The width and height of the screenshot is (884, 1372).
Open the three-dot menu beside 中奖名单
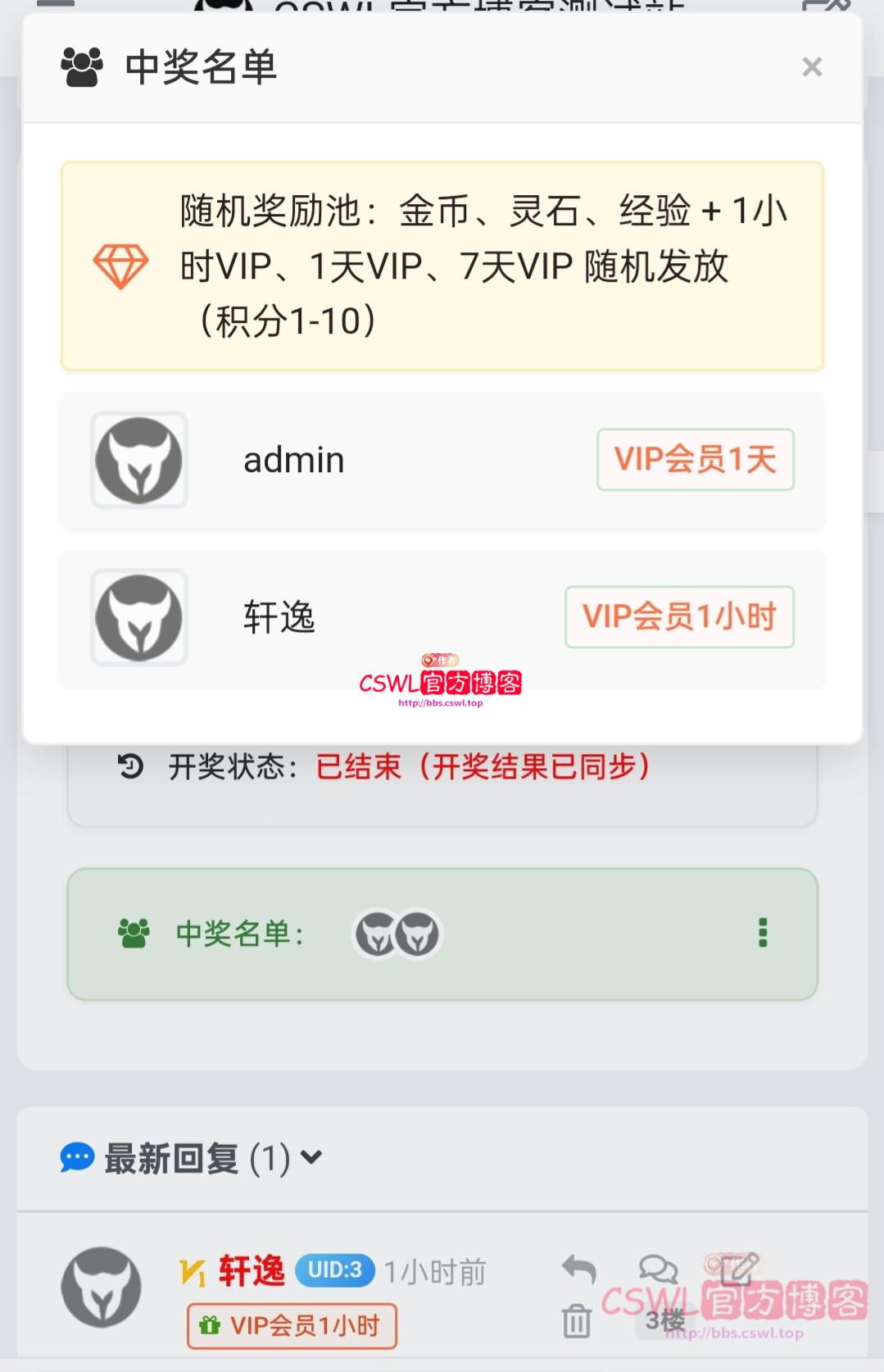763,933
